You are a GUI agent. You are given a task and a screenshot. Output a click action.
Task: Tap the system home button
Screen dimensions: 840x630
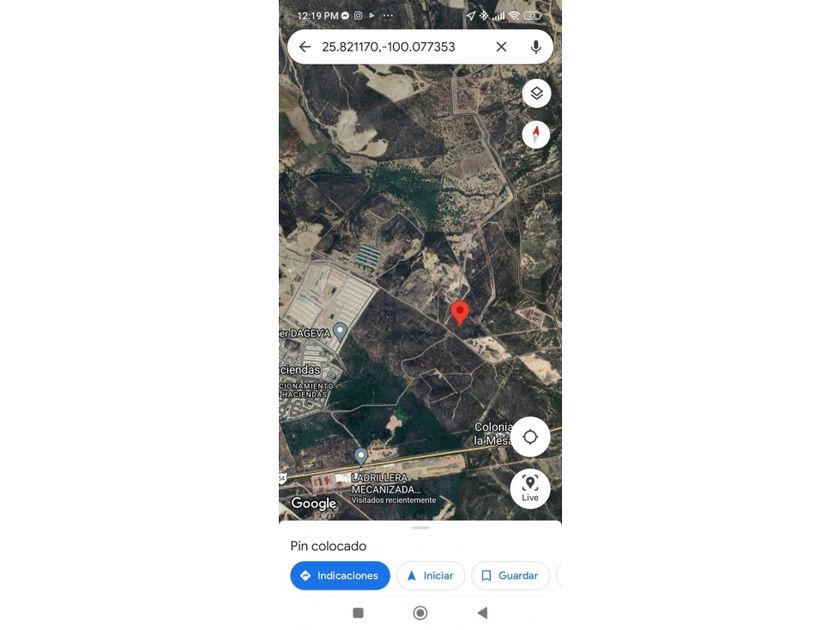420,612
